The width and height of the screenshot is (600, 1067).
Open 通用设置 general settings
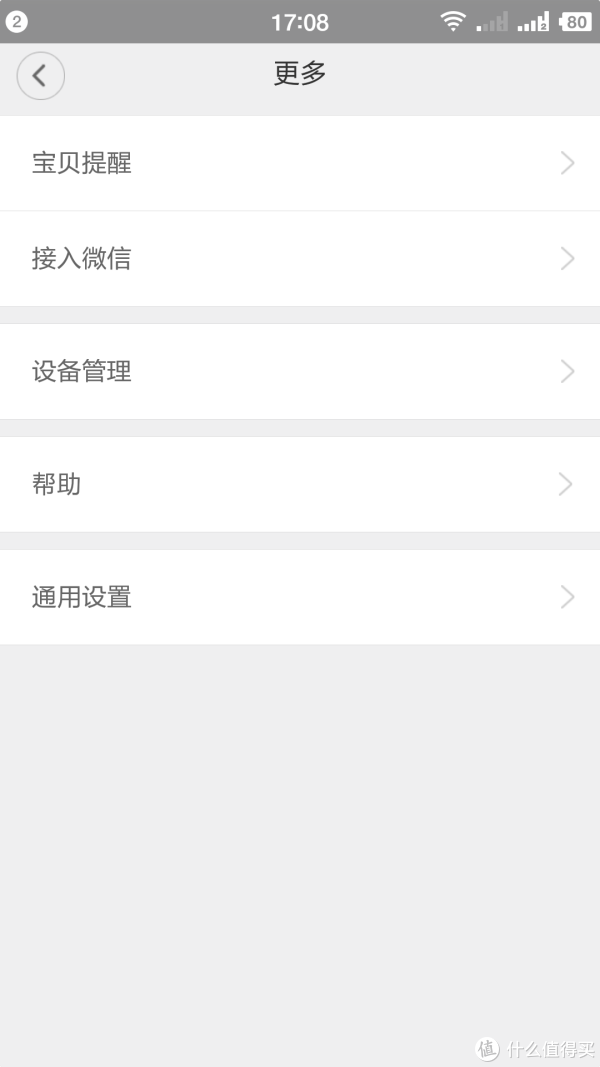click(x=300, y=598)
